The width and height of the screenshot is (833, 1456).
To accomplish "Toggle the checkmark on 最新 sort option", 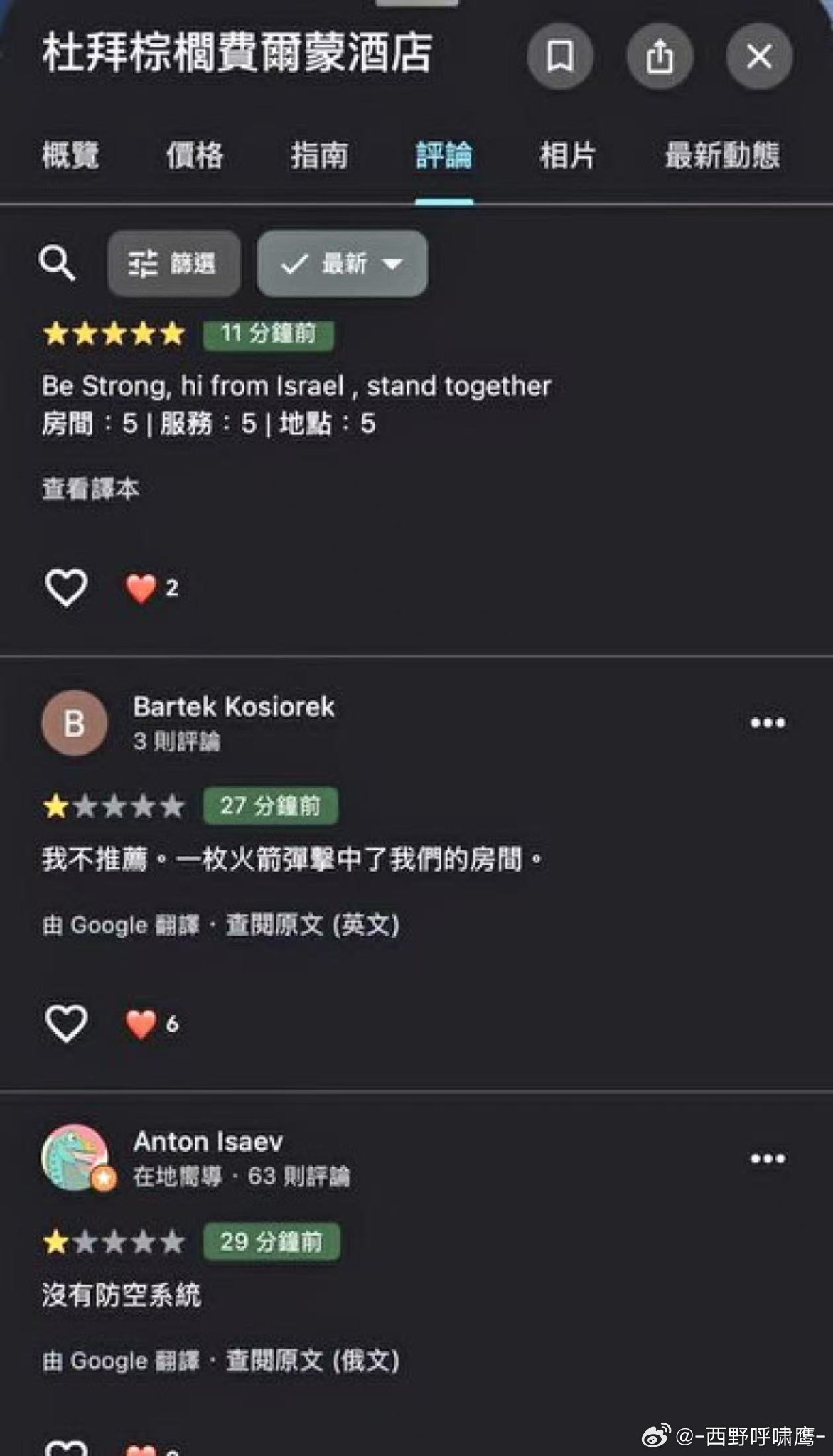I will (291, 264).
